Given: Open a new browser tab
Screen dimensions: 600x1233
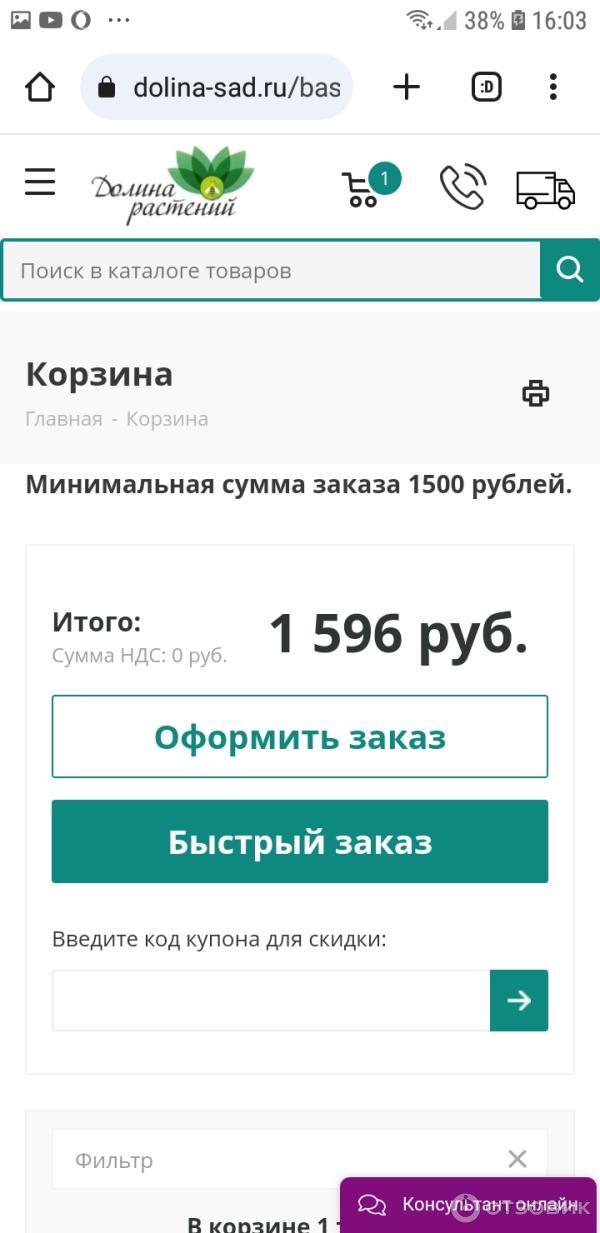Looking at the screenshot, I should tap(406, 87).
